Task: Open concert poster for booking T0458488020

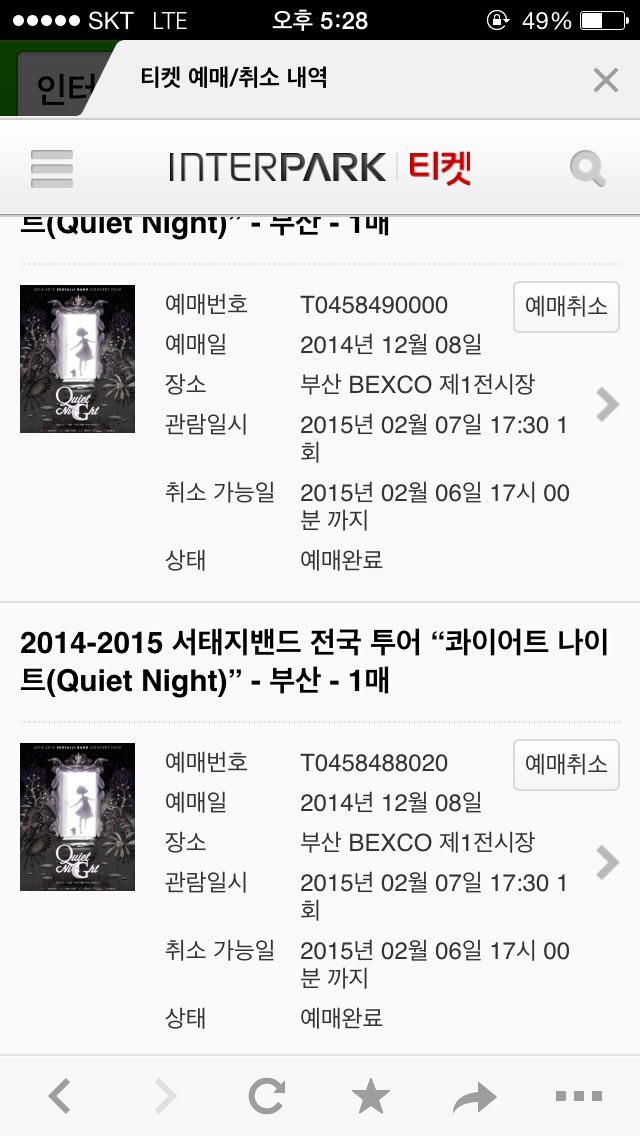Action: pos(77,817)
